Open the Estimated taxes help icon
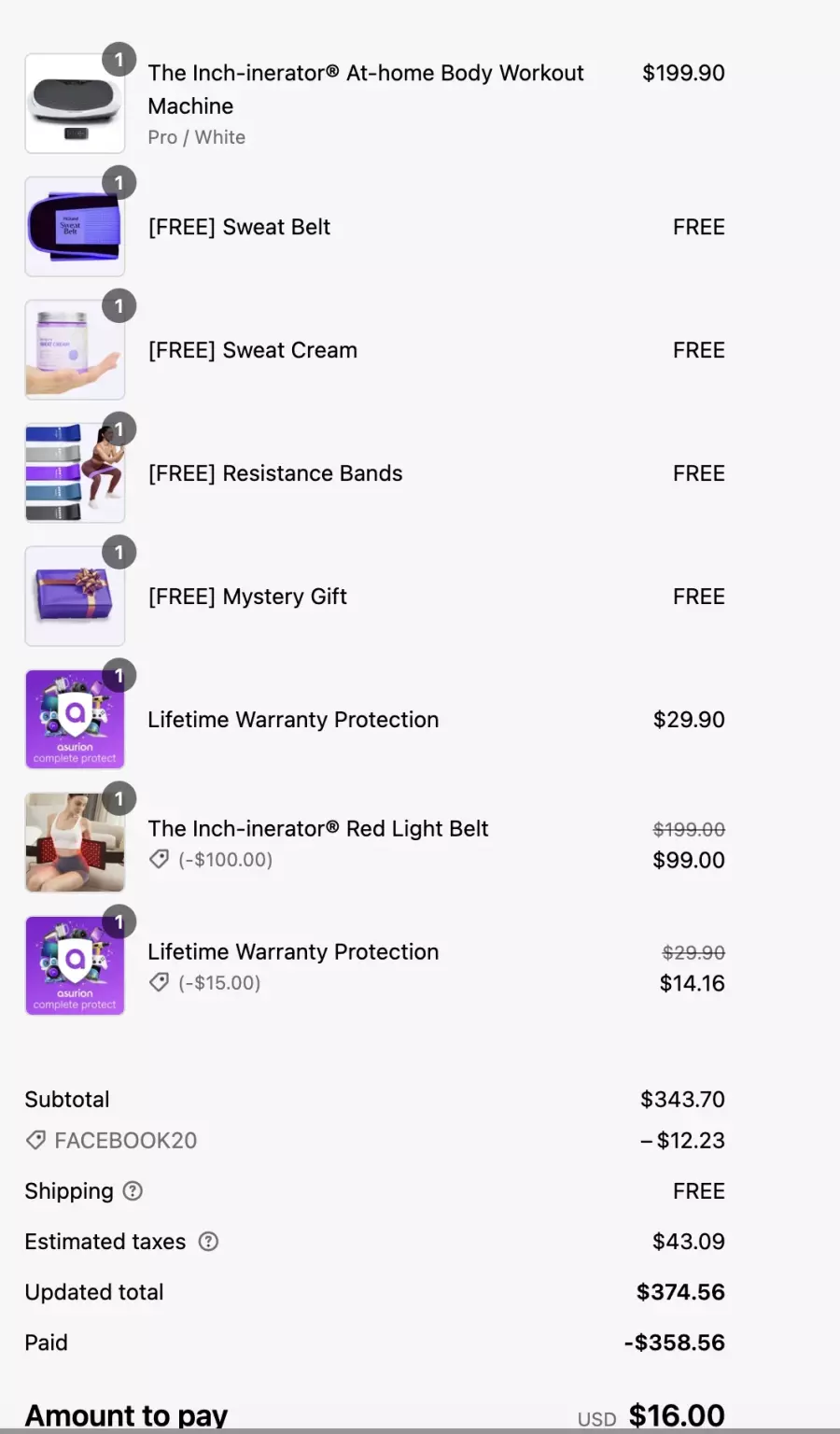The width and height of the screenshot is (840, 1434). [x=208, y=1241]
